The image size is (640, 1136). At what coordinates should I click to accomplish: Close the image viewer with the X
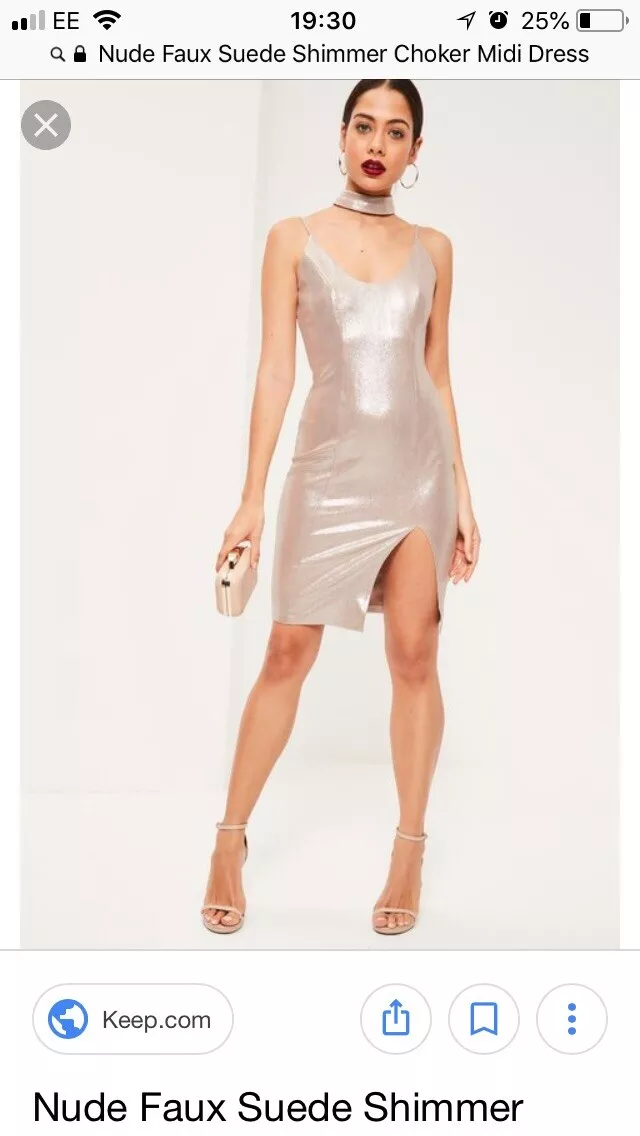46,125
